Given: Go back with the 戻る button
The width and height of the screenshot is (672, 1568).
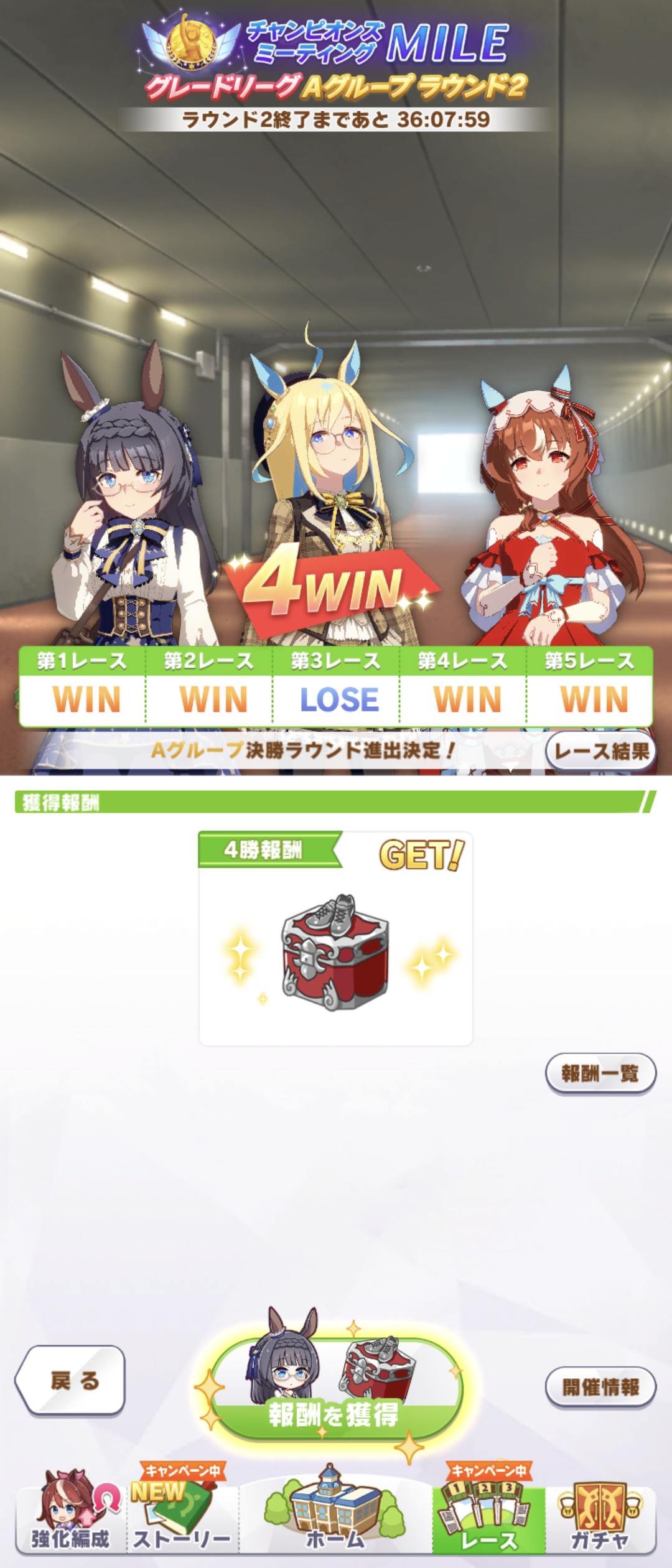Looking at the screenshot, I should [70, 1380].
